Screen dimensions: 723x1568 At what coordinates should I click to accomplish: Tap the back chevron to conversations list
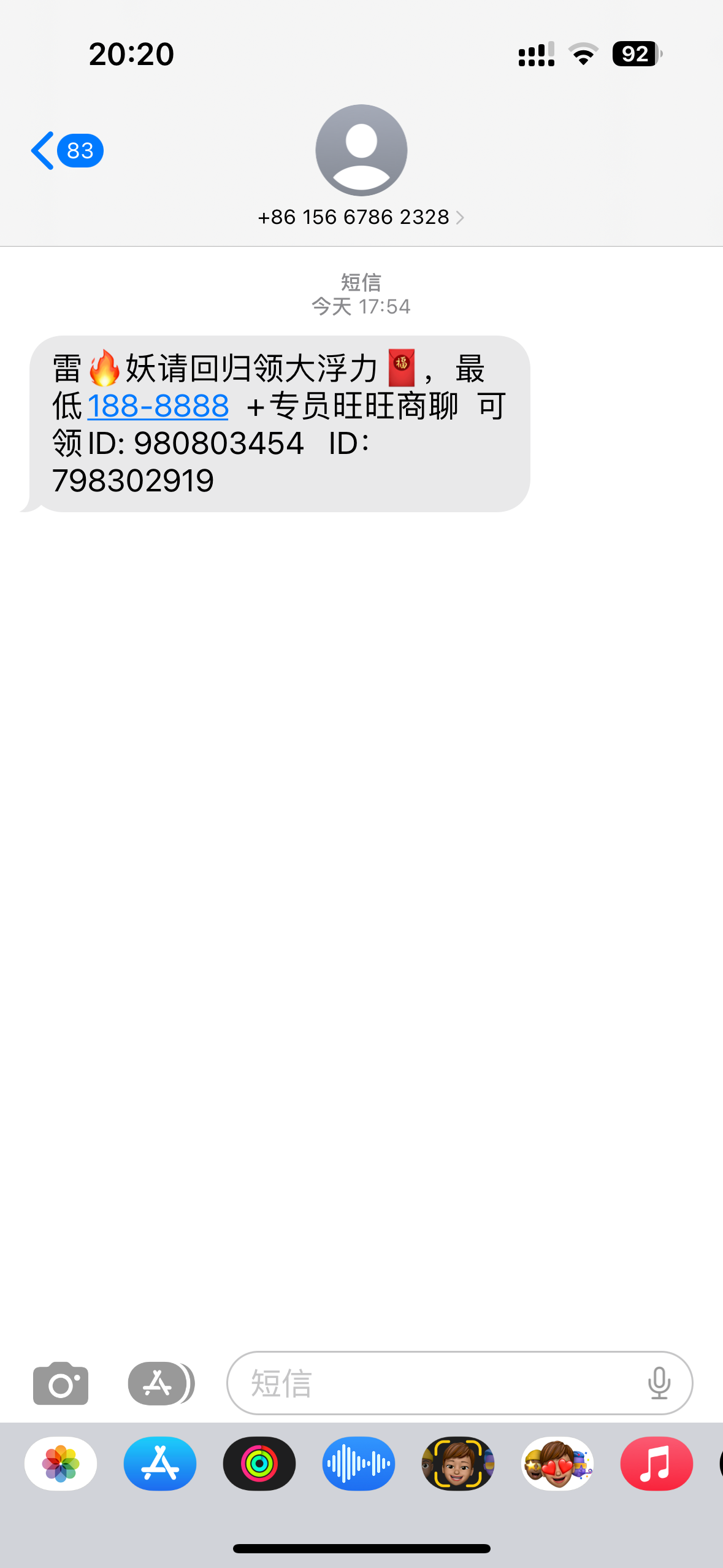pyautogui.click(x=43, y=150)
